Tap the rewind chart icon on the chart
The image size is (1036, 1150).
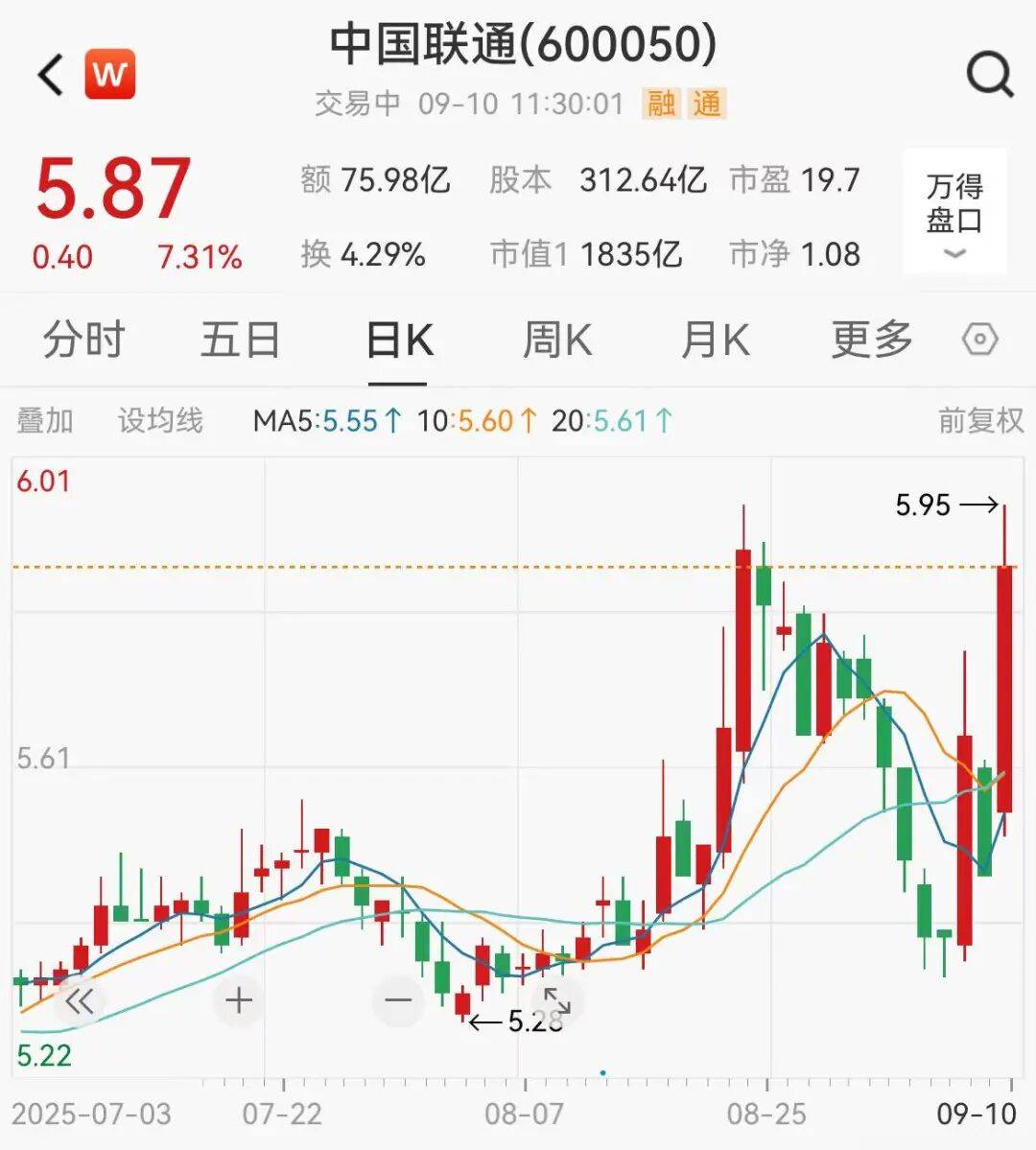click(80, 1000)
